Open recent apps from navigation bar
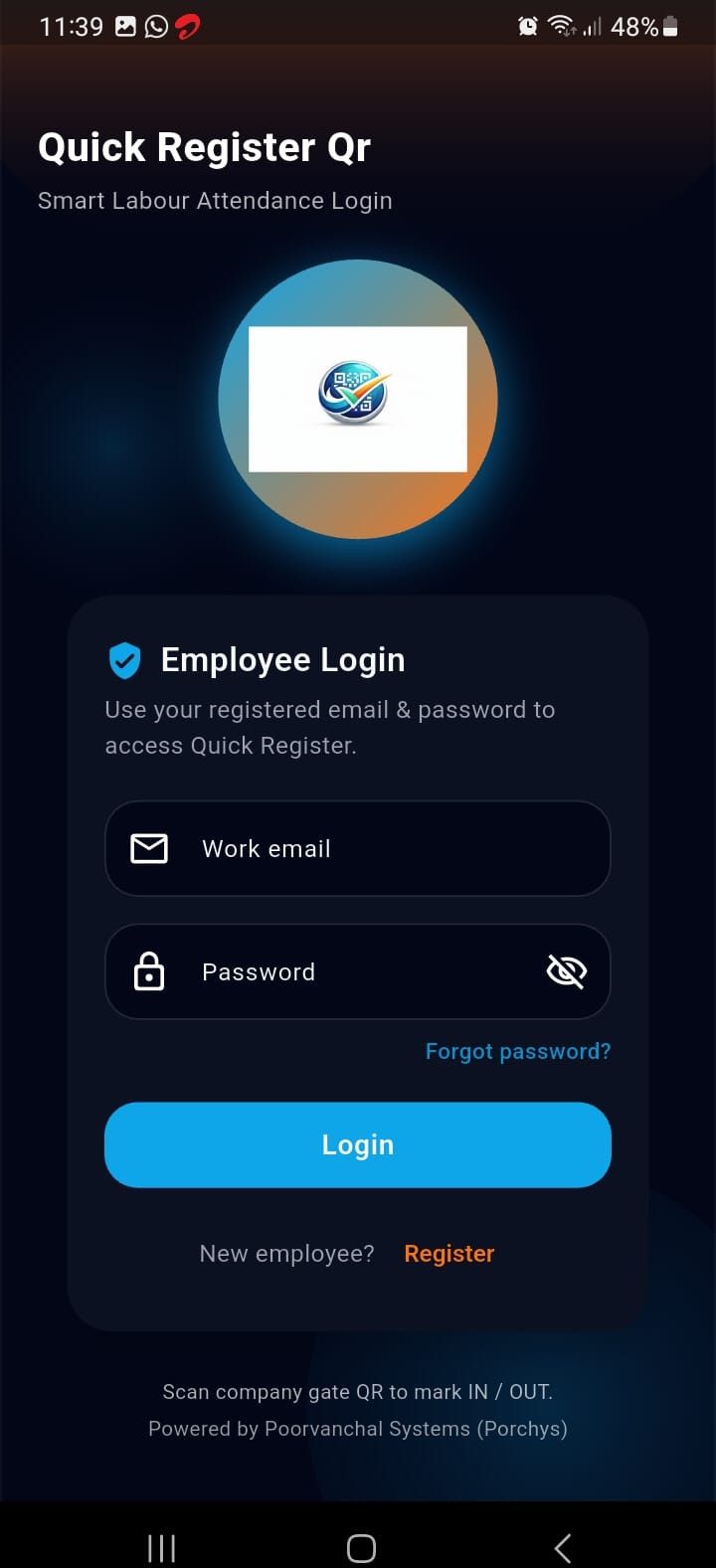Screen dimensions: 716x1568 (161, 1547)
